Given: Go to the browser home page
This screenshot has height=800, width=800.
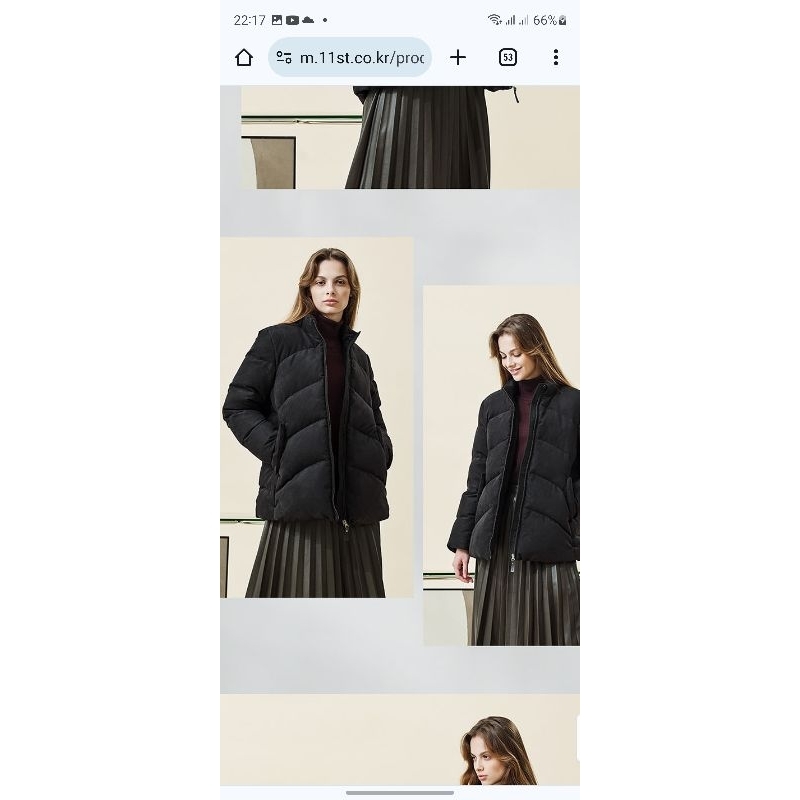Looking at the screenshot, I should 244,58.
